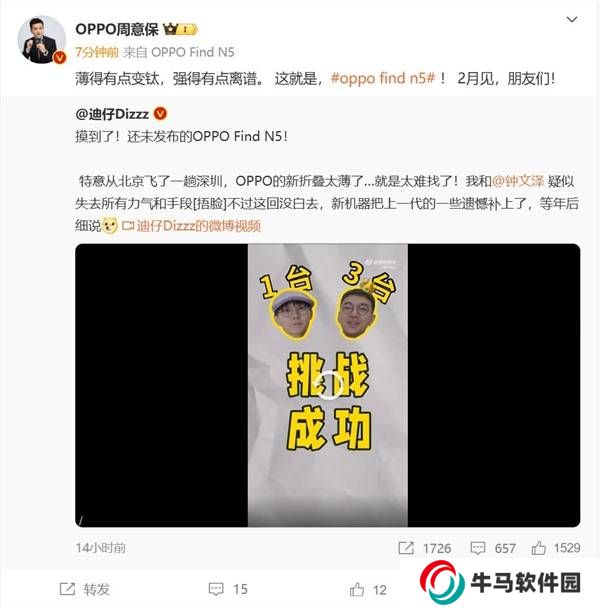Open OPPO周意保's profile picture
The height and width of the screenshot is (608, 600).
pos(41,39)
